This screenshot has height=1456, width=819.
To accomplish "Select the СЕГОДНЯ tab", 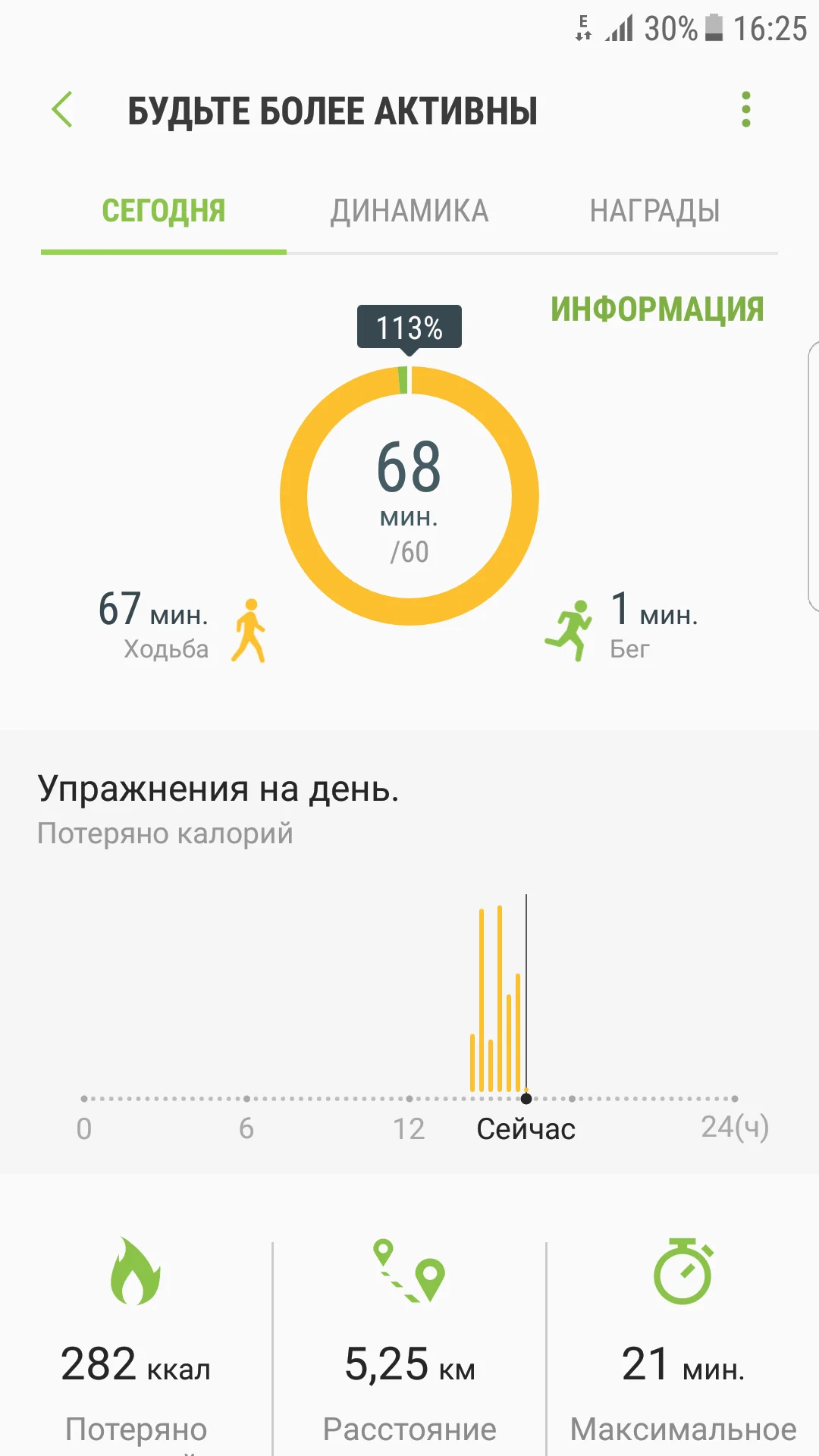I will point(164,211).
